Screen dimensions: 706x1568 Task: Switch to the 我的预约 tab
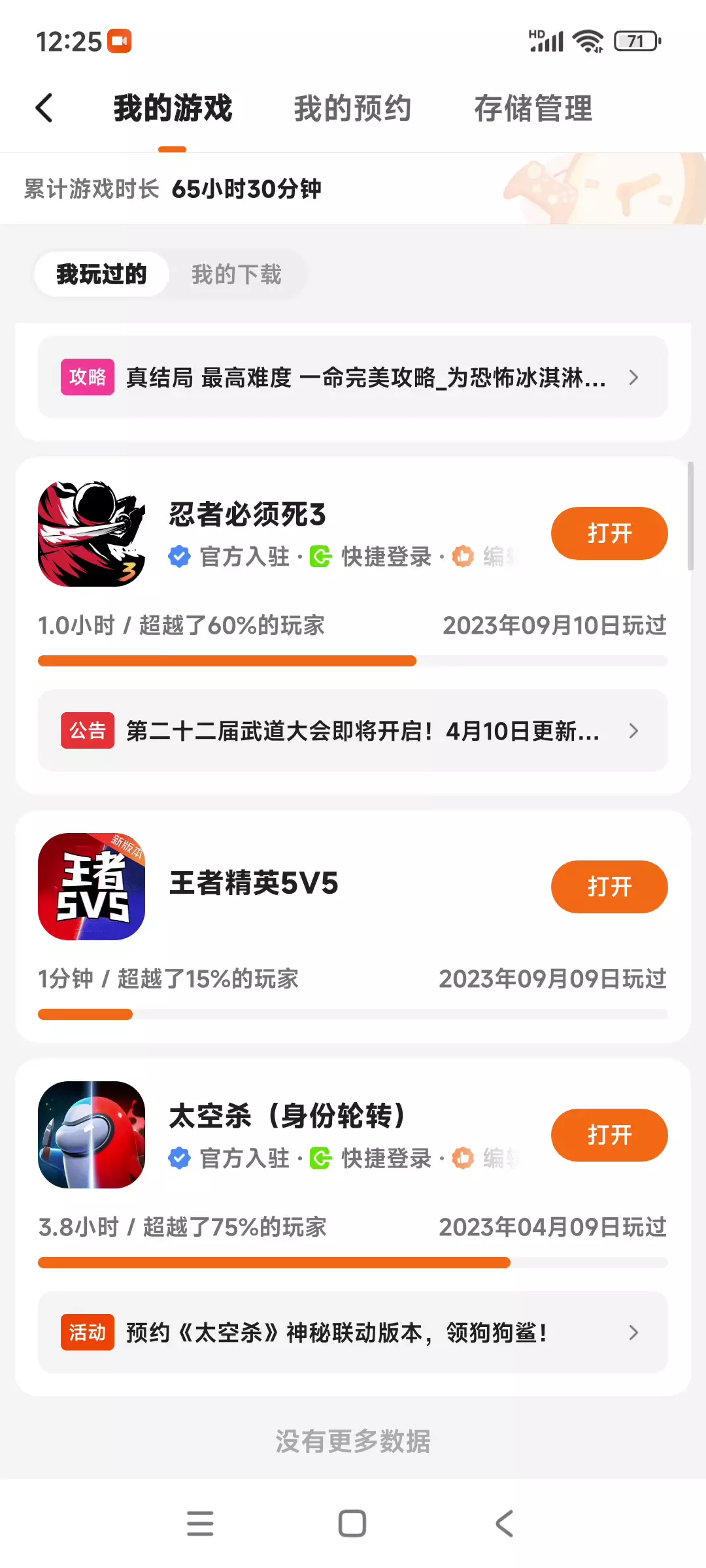point(352,108)
